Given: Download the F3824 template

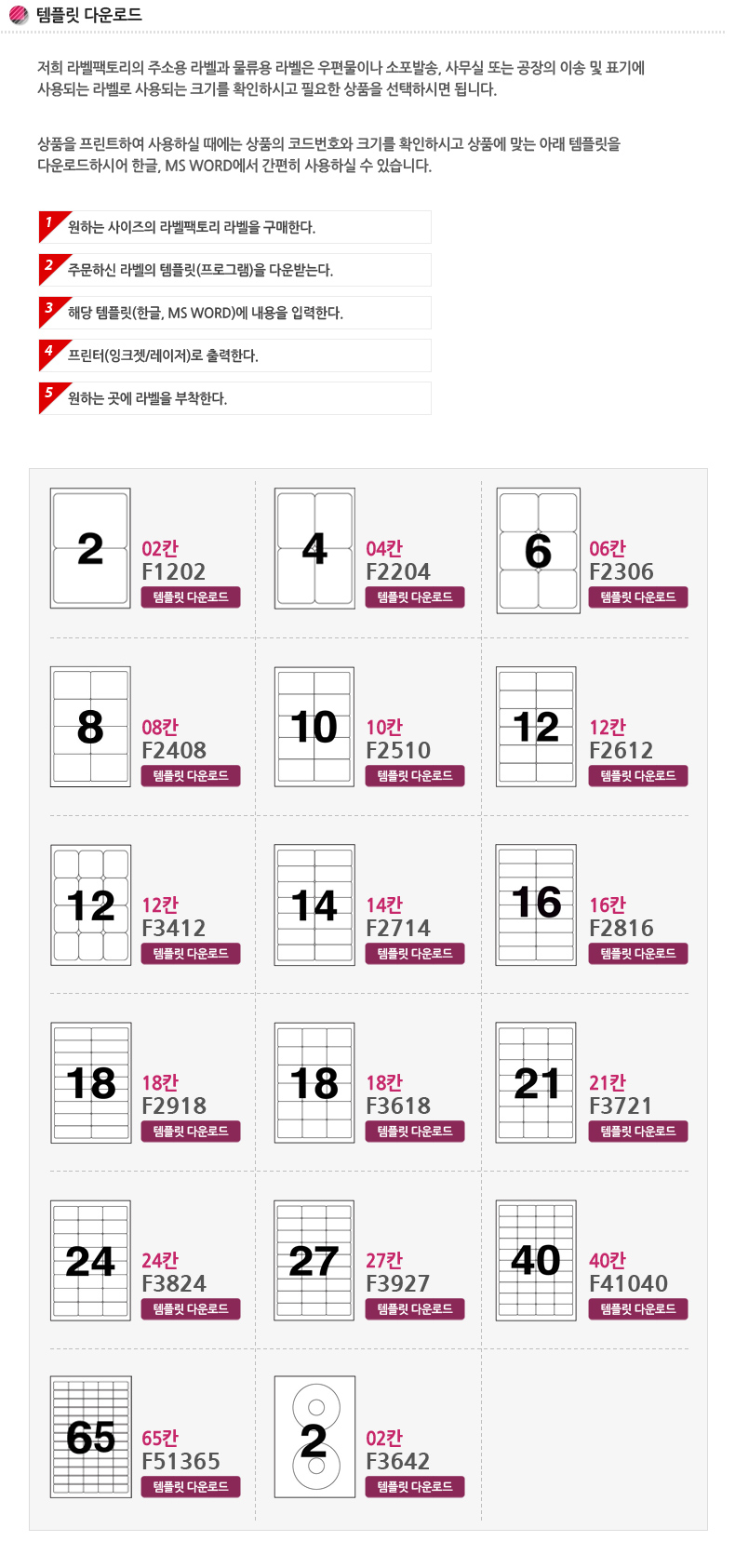Looking at the screenshot, I should coord(191,1309).
